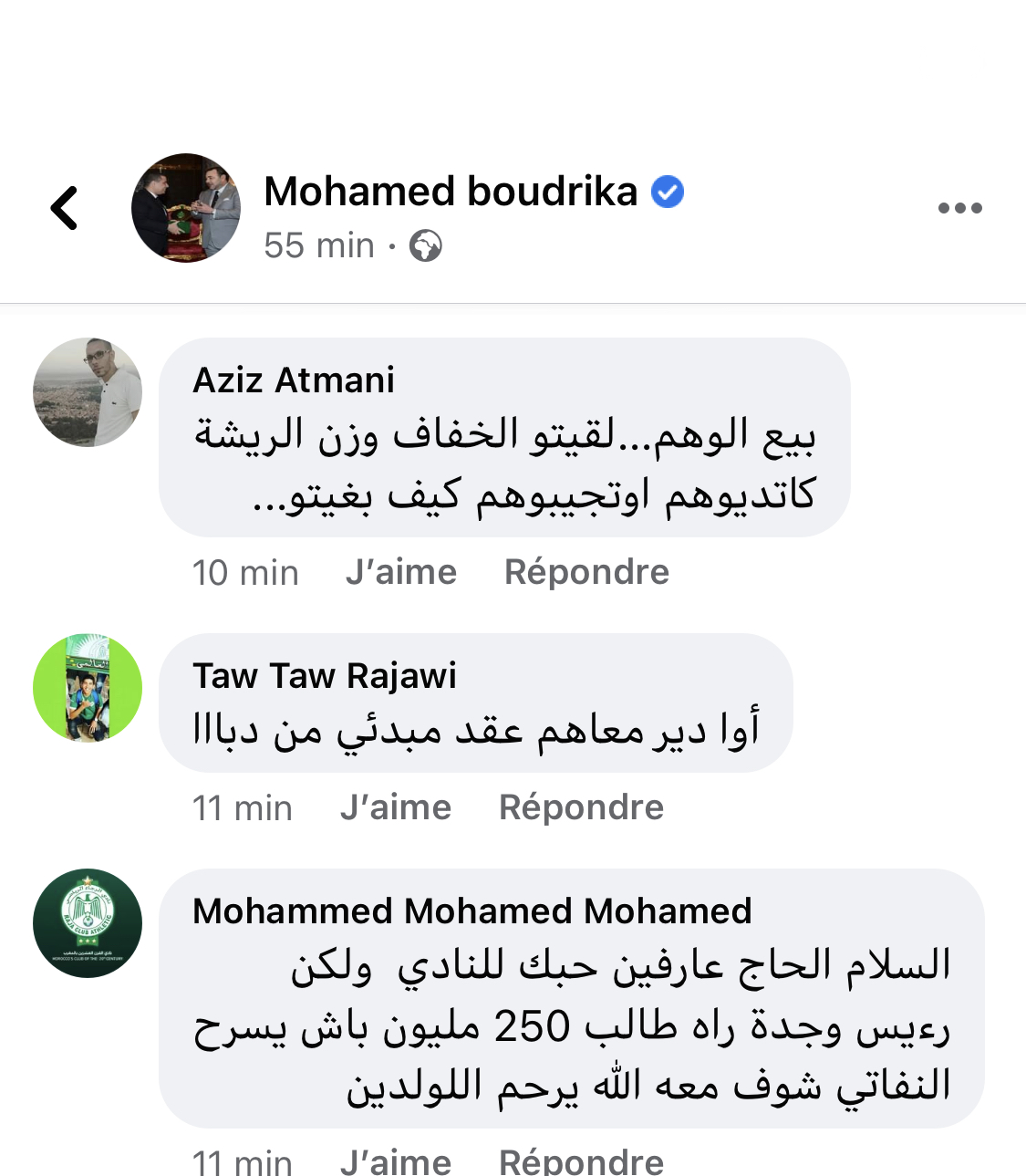Like Taw Taw Rajawi's comment
This screenshot has height=1176, width=1026.
395,807
